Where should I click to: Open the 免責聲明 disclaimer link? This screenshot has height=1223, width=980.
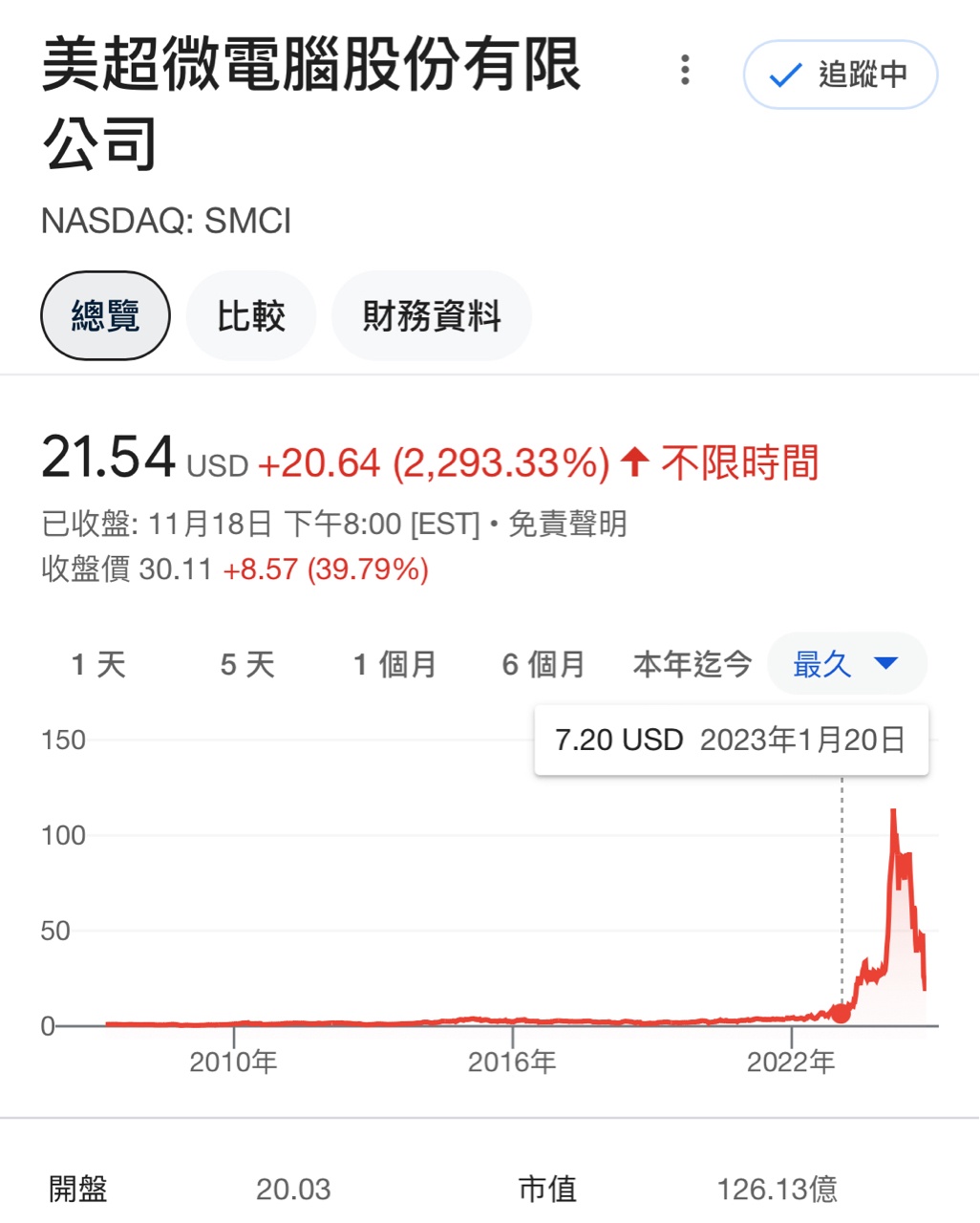(x=567, y=524)
